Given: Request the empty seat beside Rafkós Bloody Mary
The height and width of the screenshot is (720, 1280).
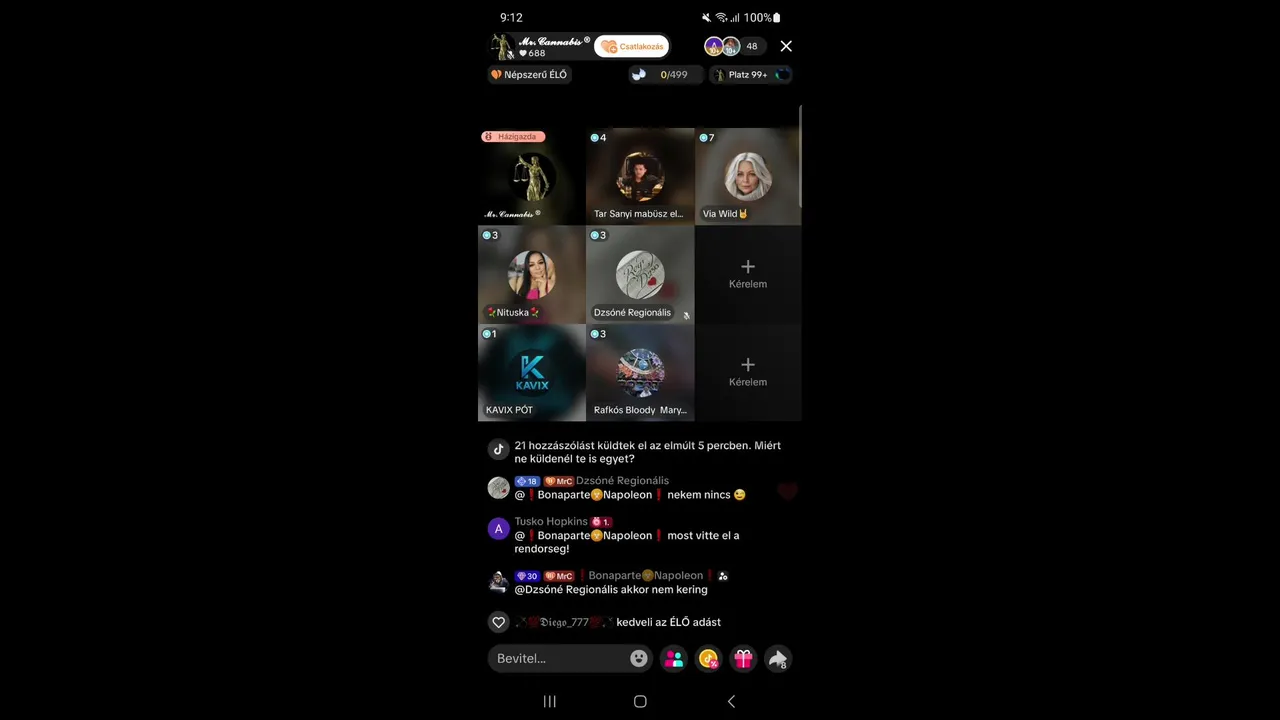Looking at the screenshot, I should 748,372.
